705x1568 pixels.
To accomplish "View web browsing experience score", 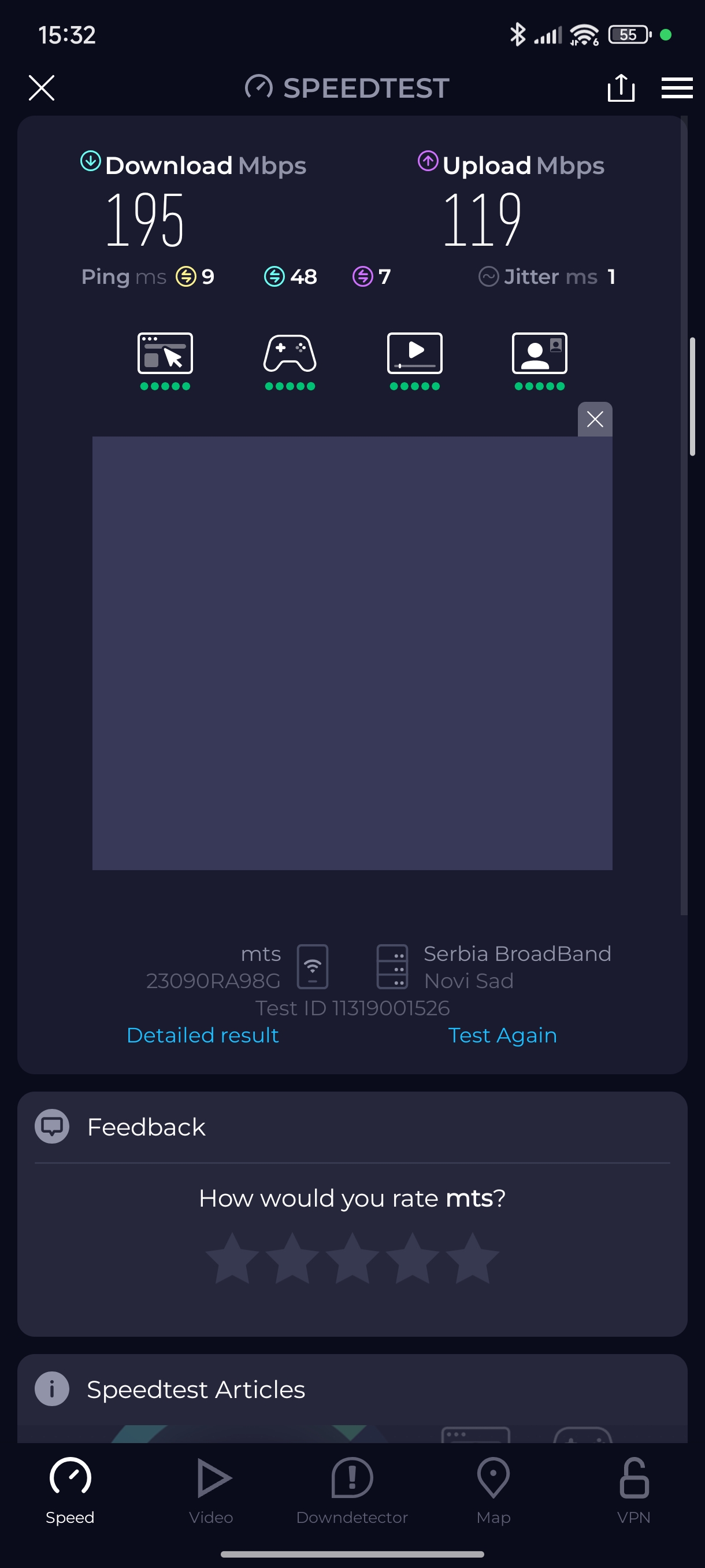I will (165, 360).
